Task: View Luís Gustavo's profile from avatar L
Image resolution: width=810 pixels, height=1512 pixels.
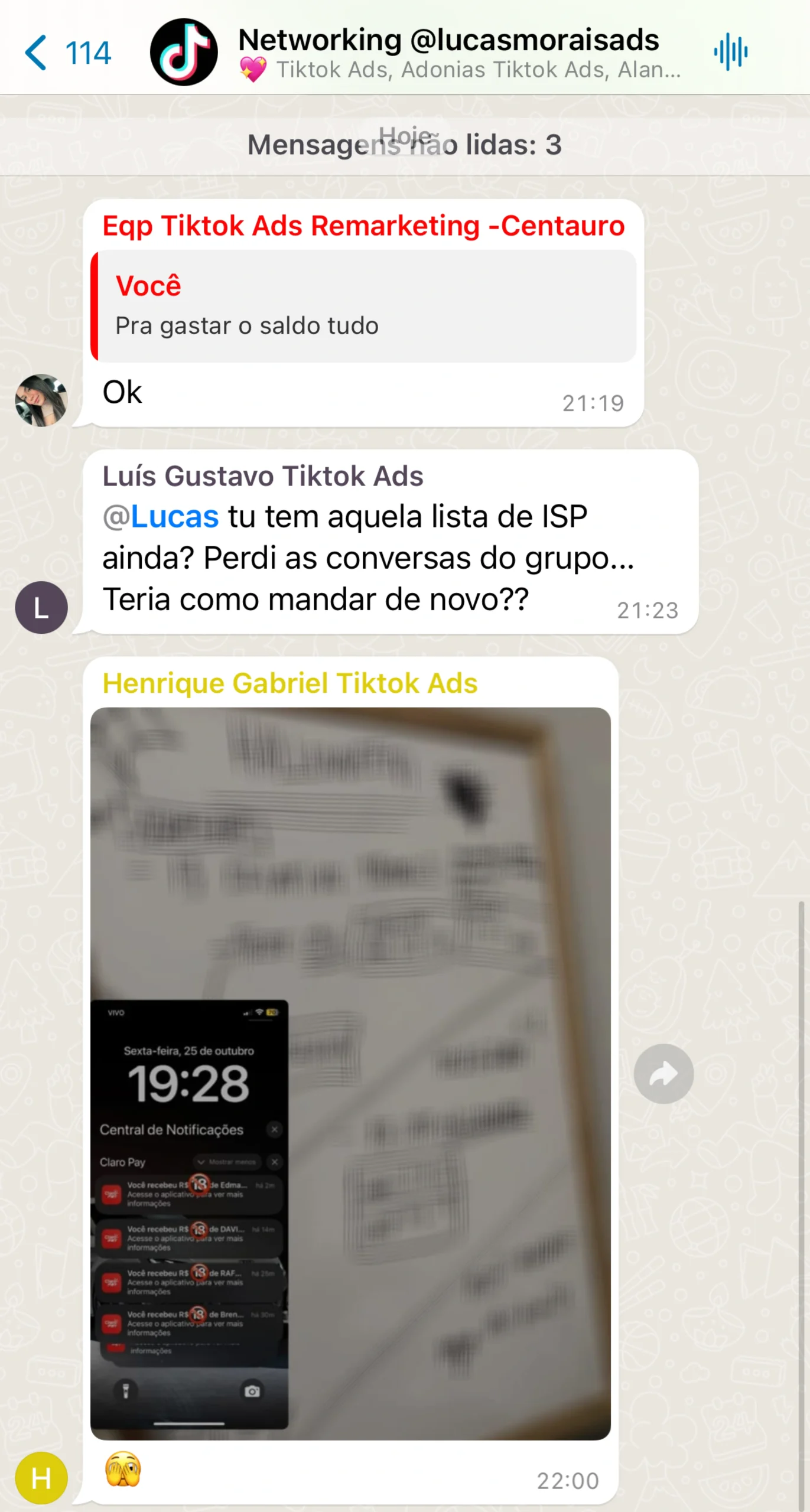Action: point(41,607)
